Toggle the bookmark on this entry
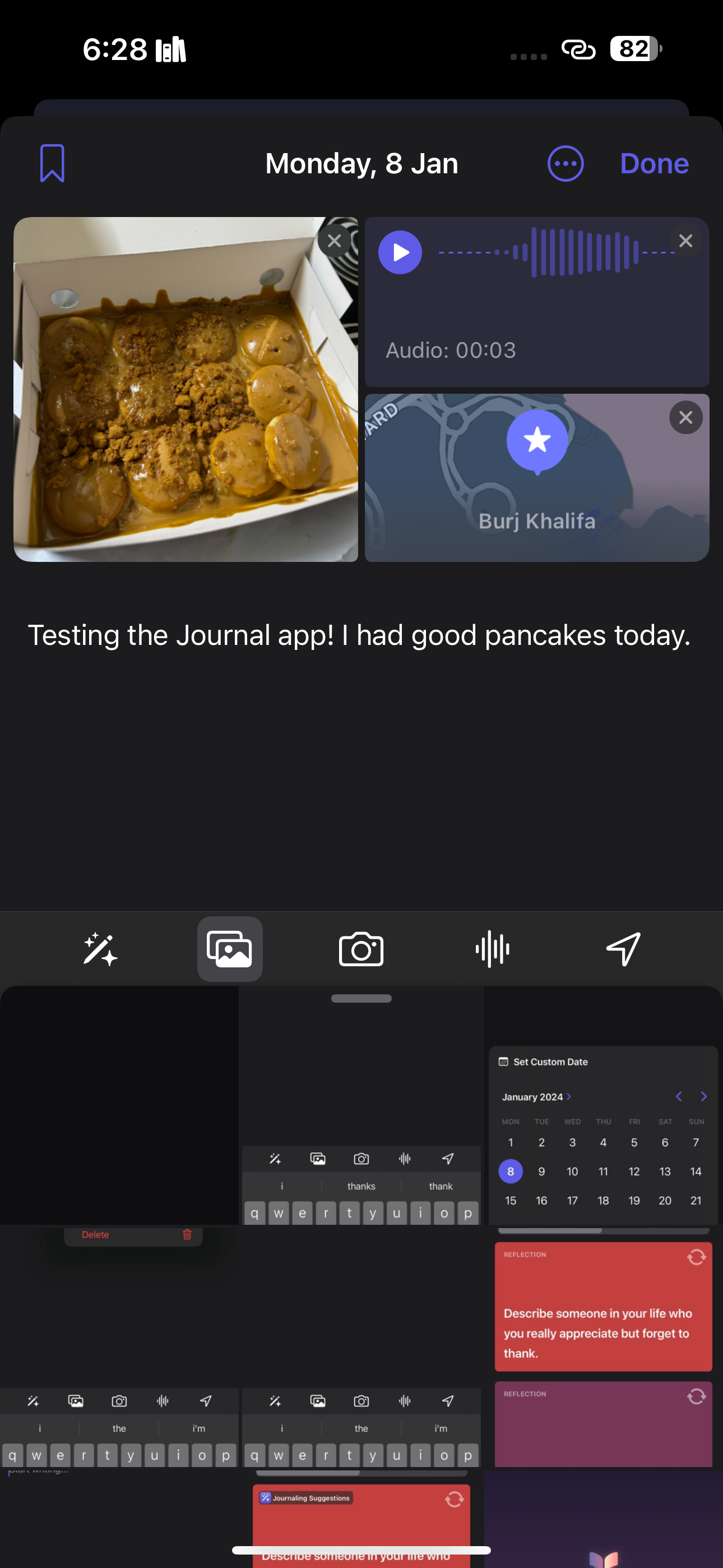The width and height of the screenshot is (723, 1568). tap(52, 163)
